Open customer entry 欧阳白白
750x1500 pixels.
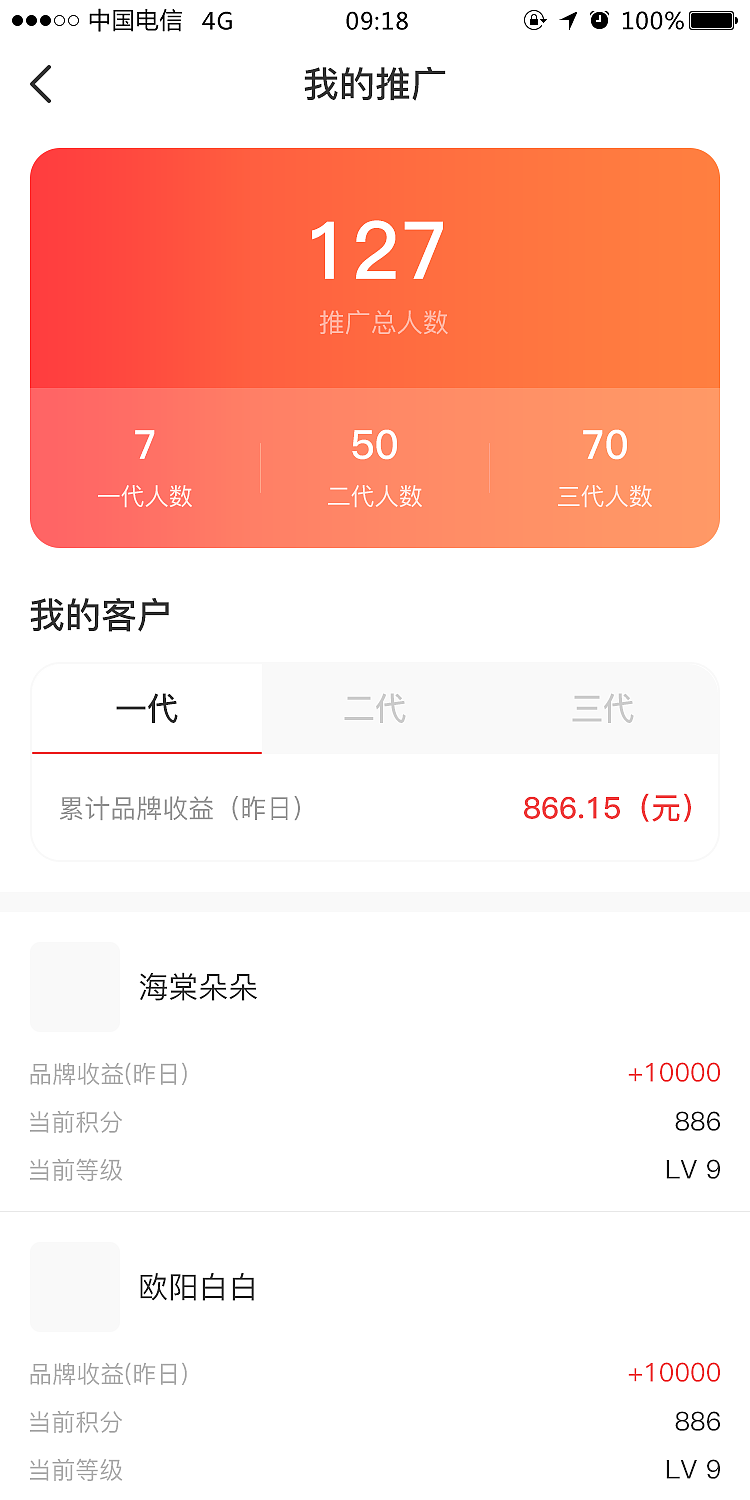click(197, 1287)
